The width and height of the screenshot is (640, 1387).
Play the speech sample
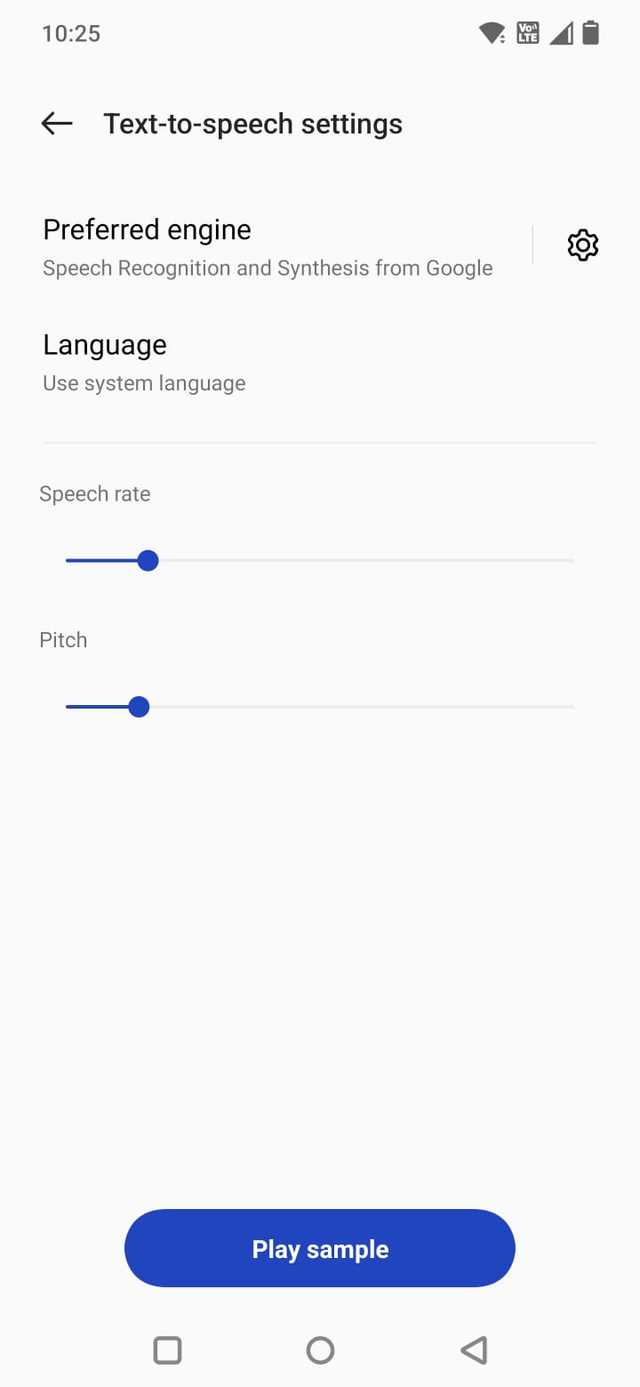(319, 1248)
